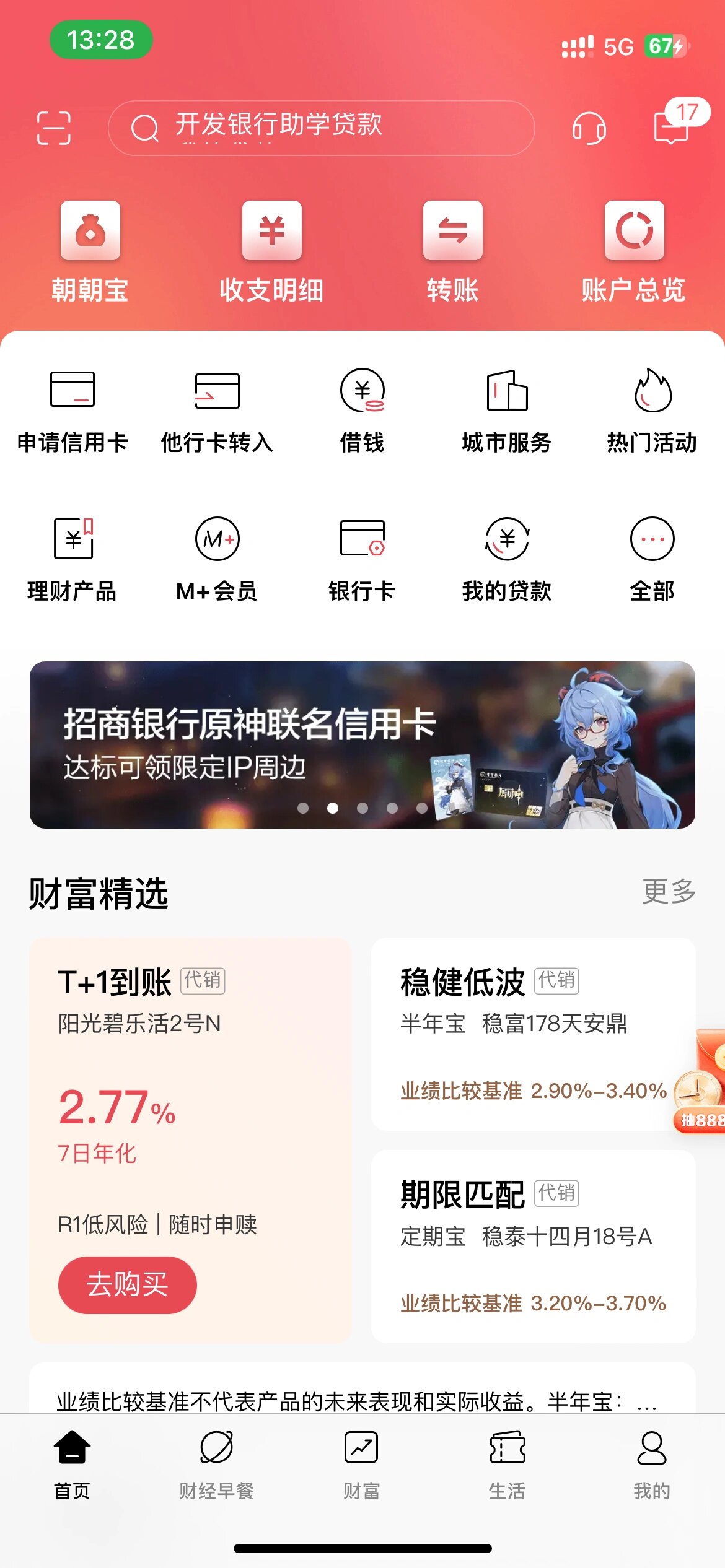This screenshot has height=1568, width=725.
Task: View 我的贷款 my loans
Action: (x=507, y=557)
